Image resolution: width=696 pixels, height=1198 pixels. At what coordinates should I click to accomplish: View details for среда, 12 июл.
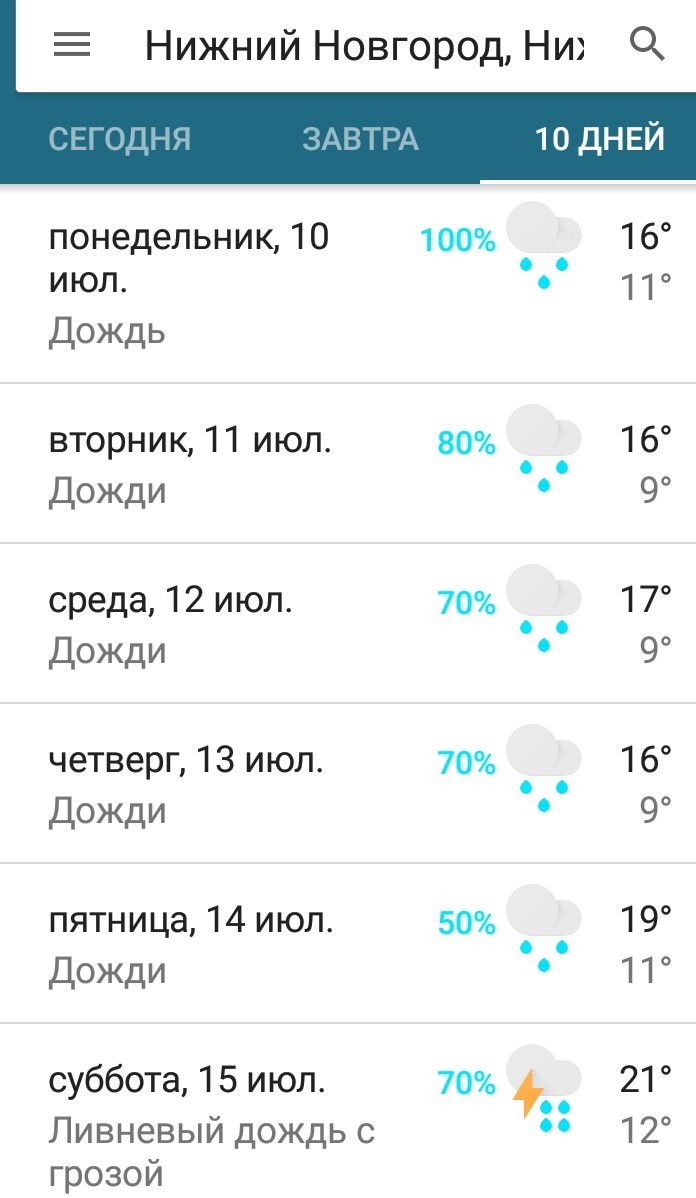click(x=348, y=623)
